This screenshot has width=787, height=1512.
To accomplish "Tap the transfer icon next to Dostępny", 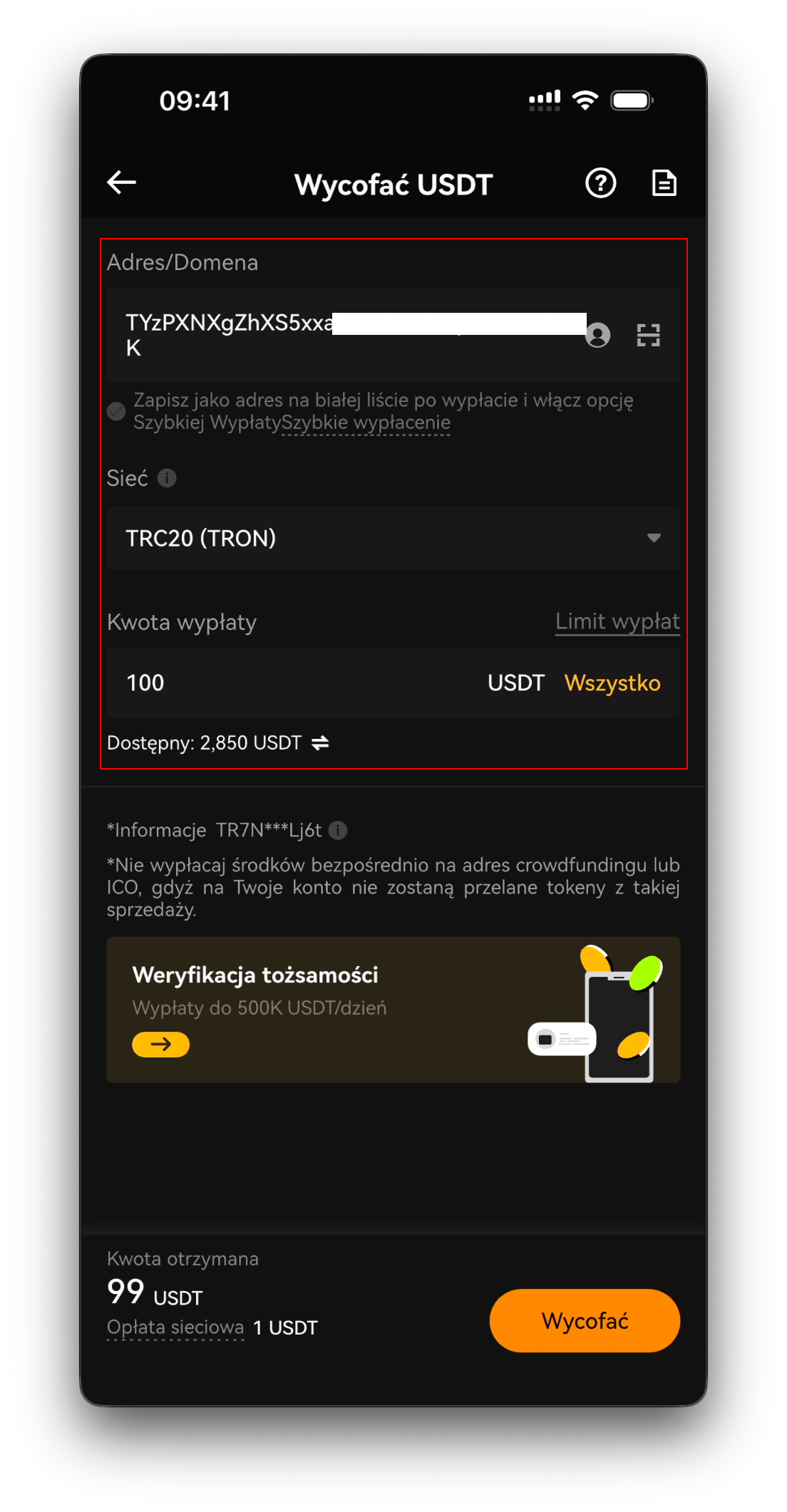I will pyautogui.click(x=320, y=743).
